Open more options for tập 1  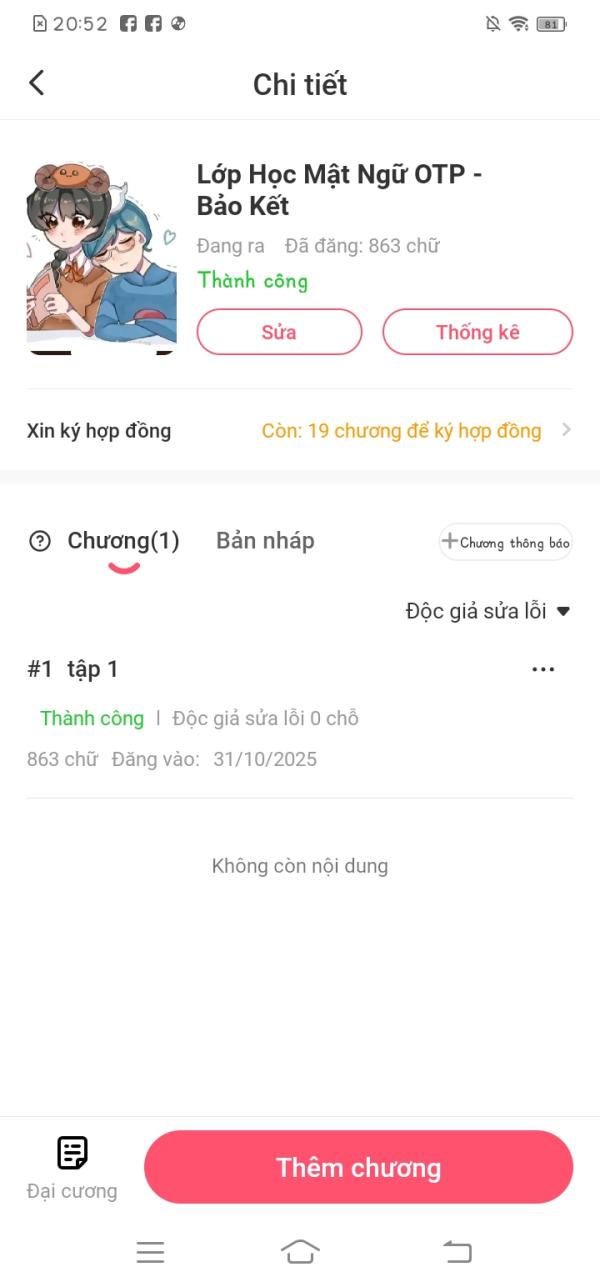tap(543, 670)
